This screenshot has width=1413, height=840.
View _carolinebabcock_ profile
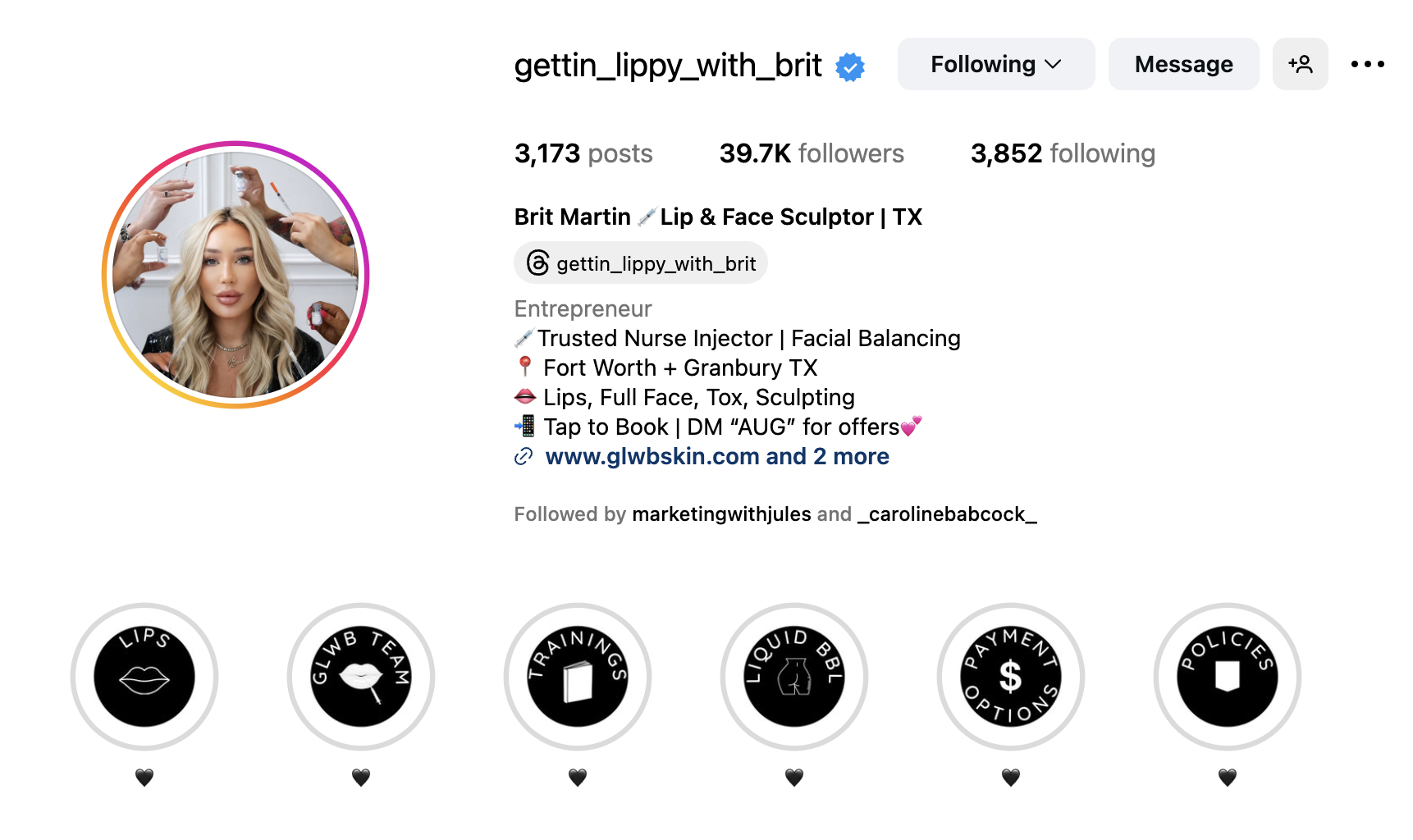(947, 514)
